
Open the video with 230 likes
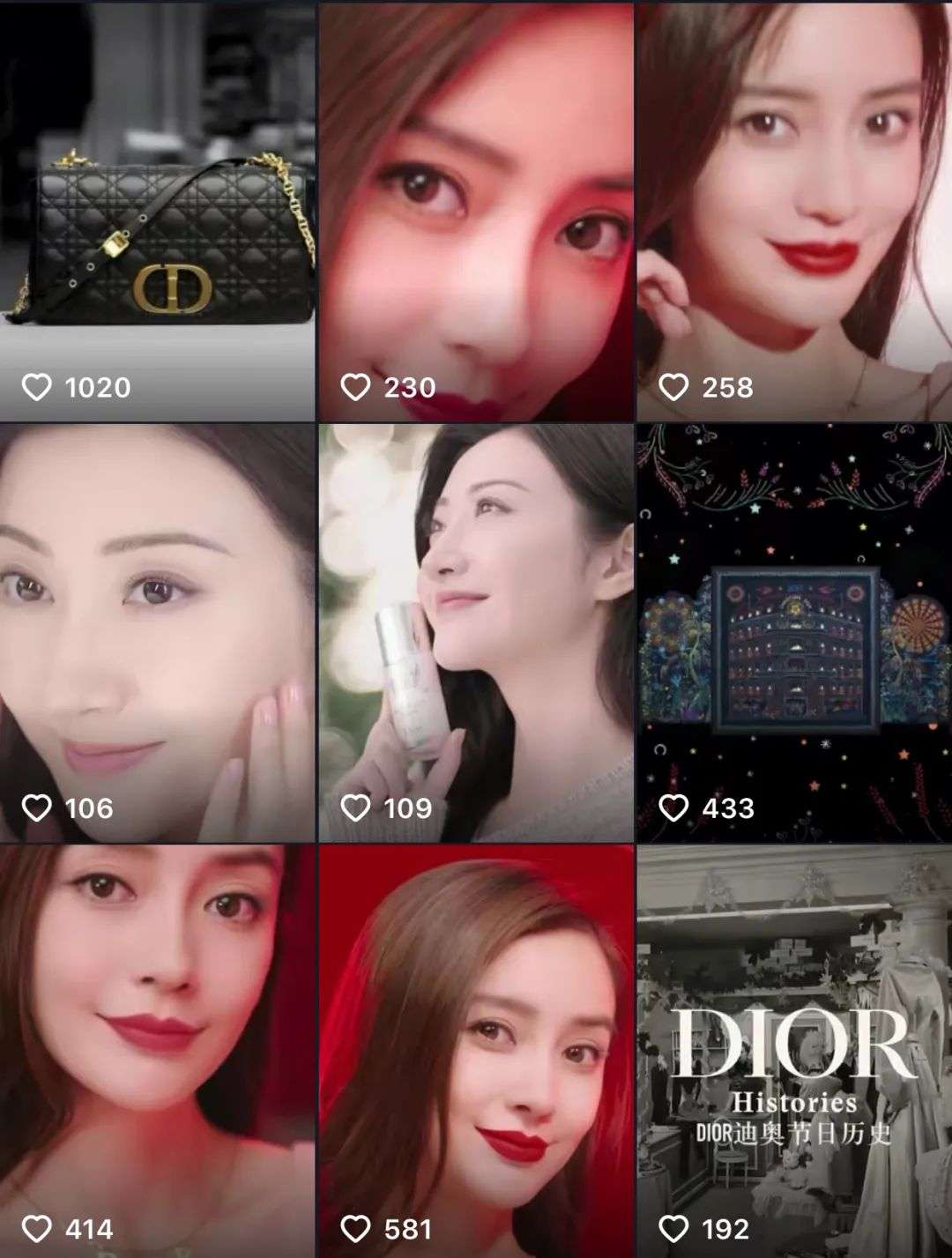coord(476,212)
